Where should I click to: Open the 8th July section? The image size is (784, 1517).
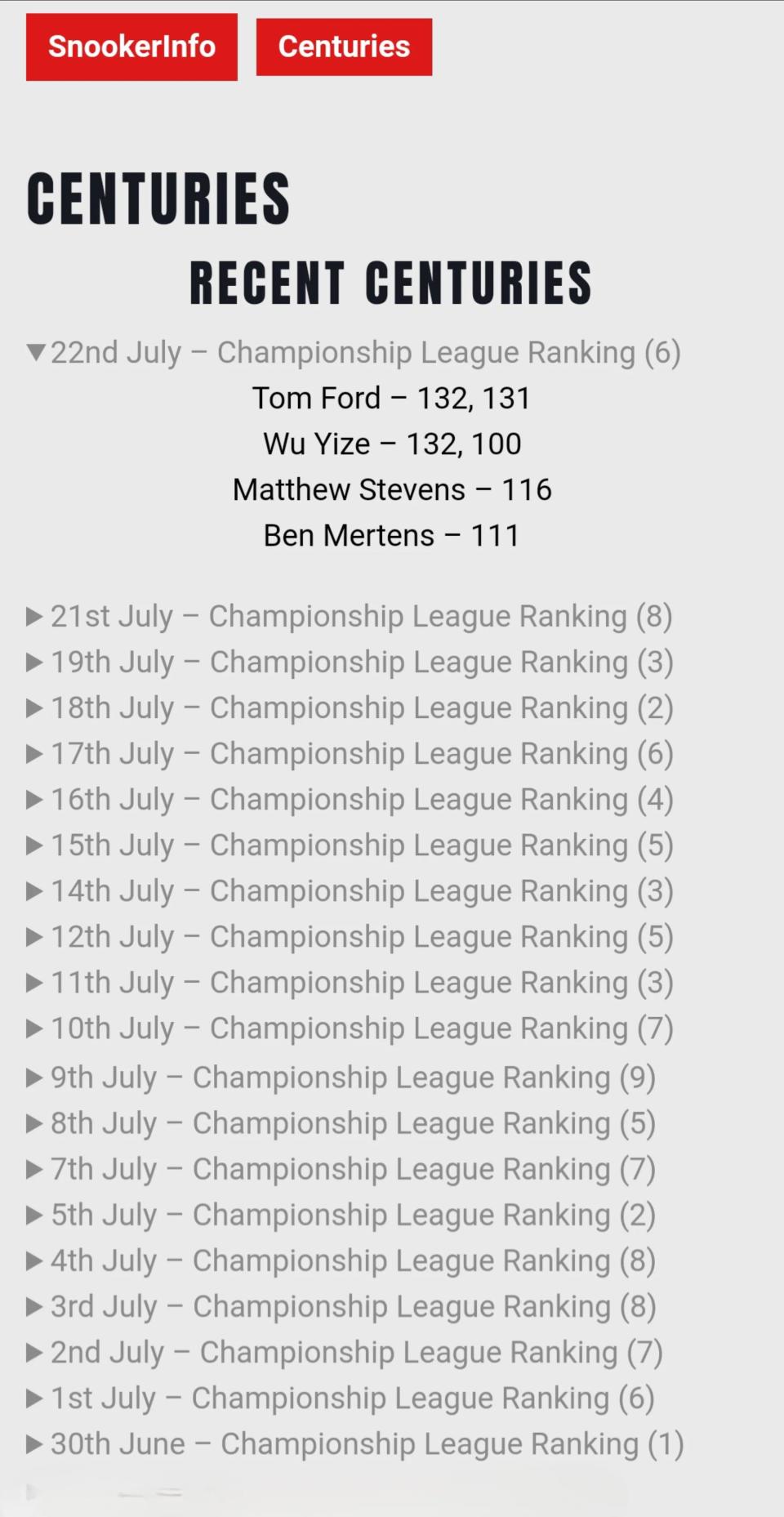click(341, 1124)
